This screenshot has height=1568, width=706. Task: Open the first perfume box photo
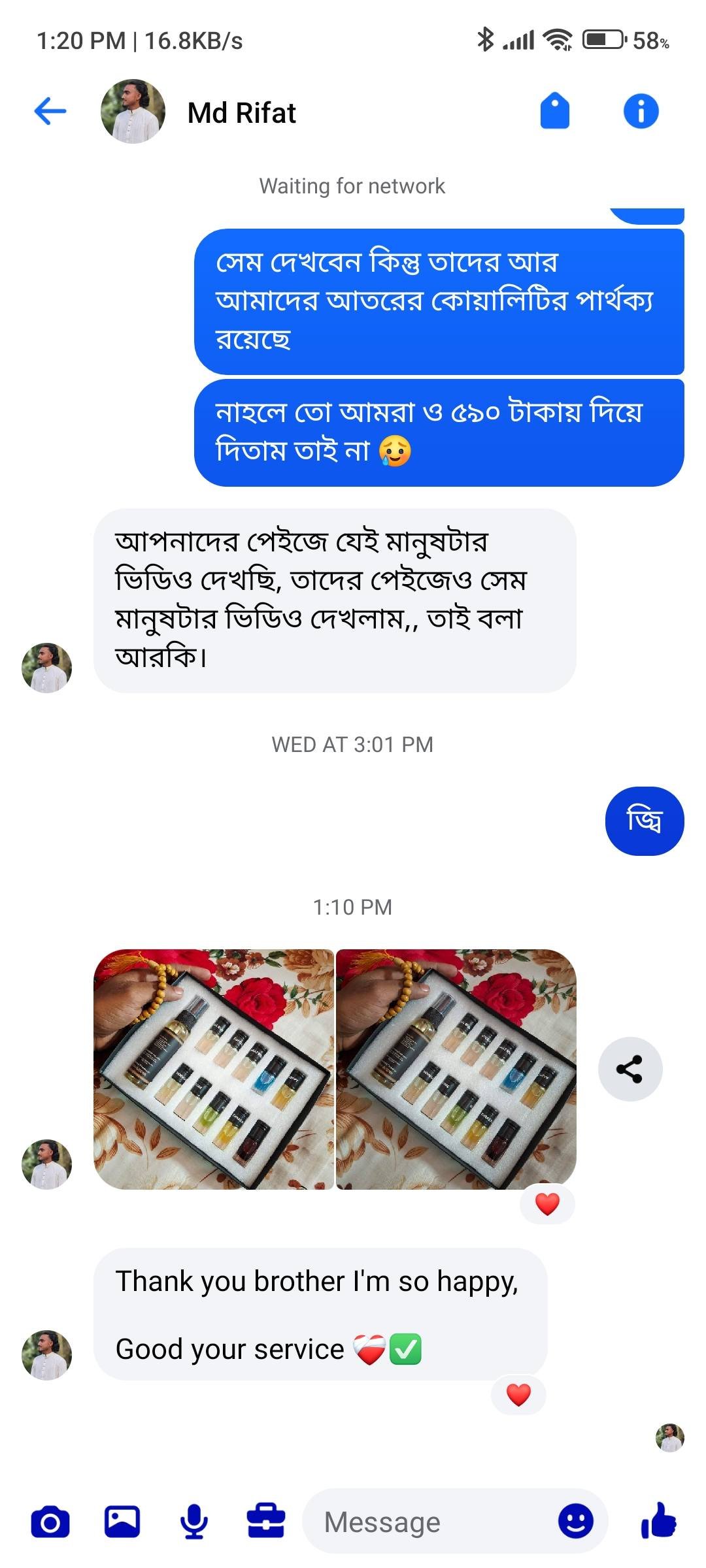pyautogui.click(x=214, y=1069)
